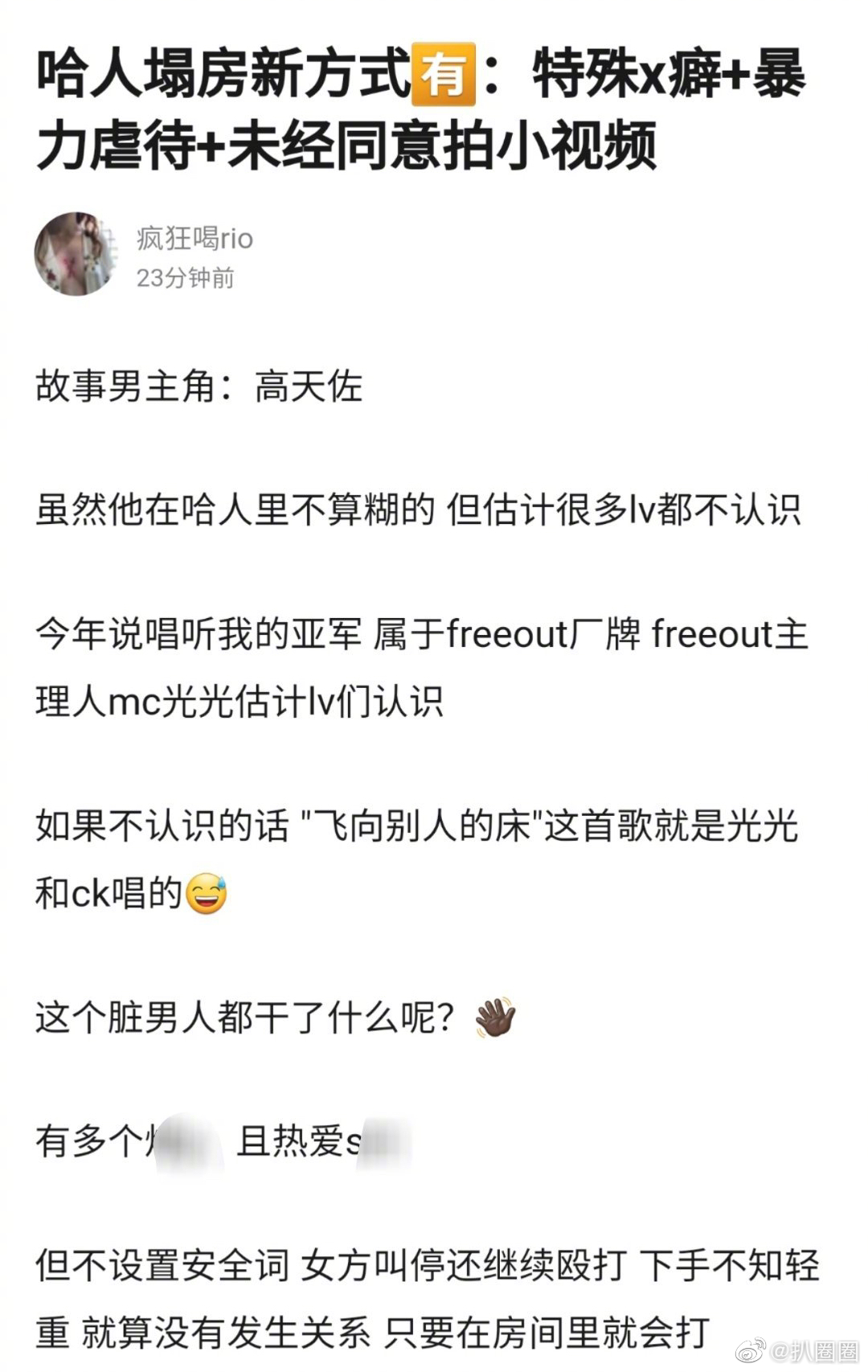Open the profile picture of 疯狂喝rio

pos(76,254)
